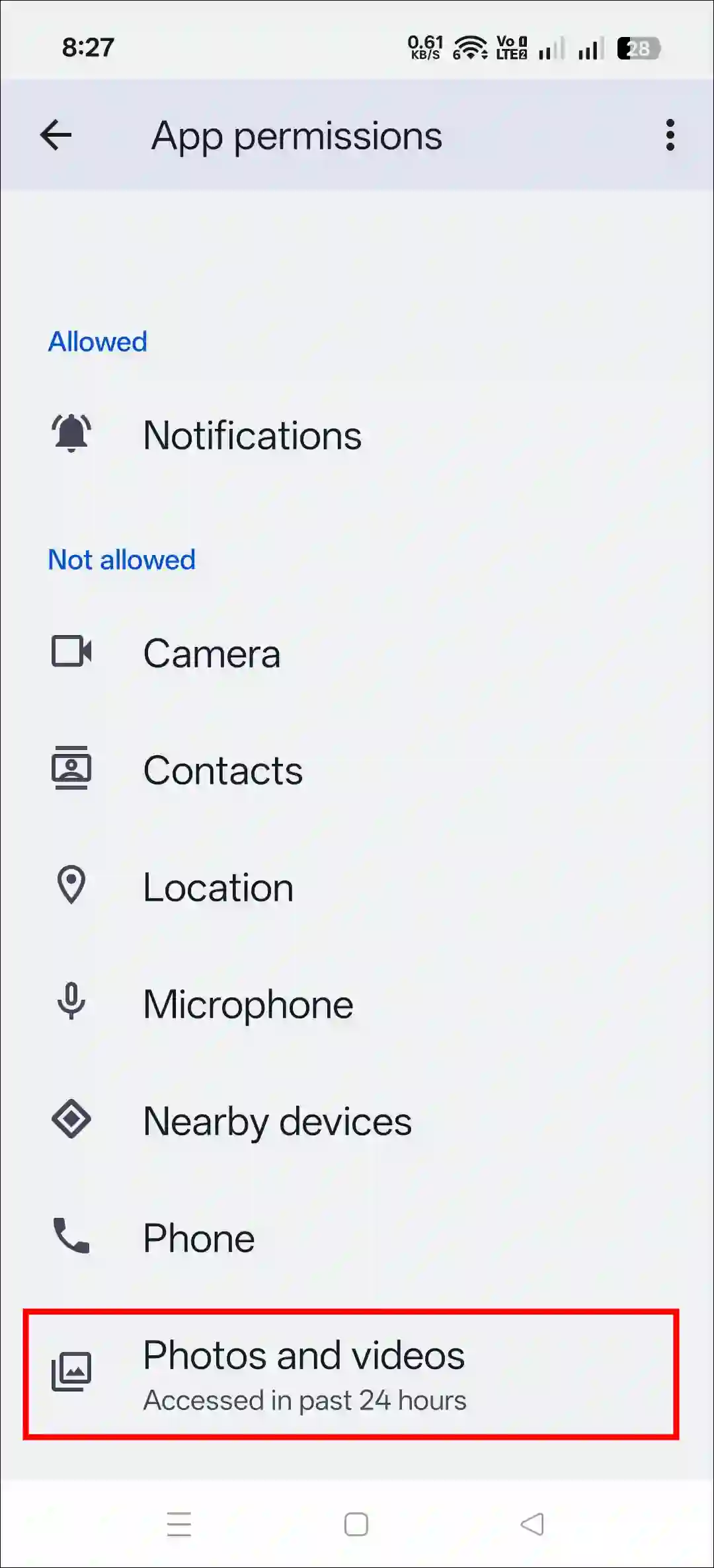714x1568 pixels.
Task: Open recent apps from navigation bar
Action: click(x=179, y=1524)
